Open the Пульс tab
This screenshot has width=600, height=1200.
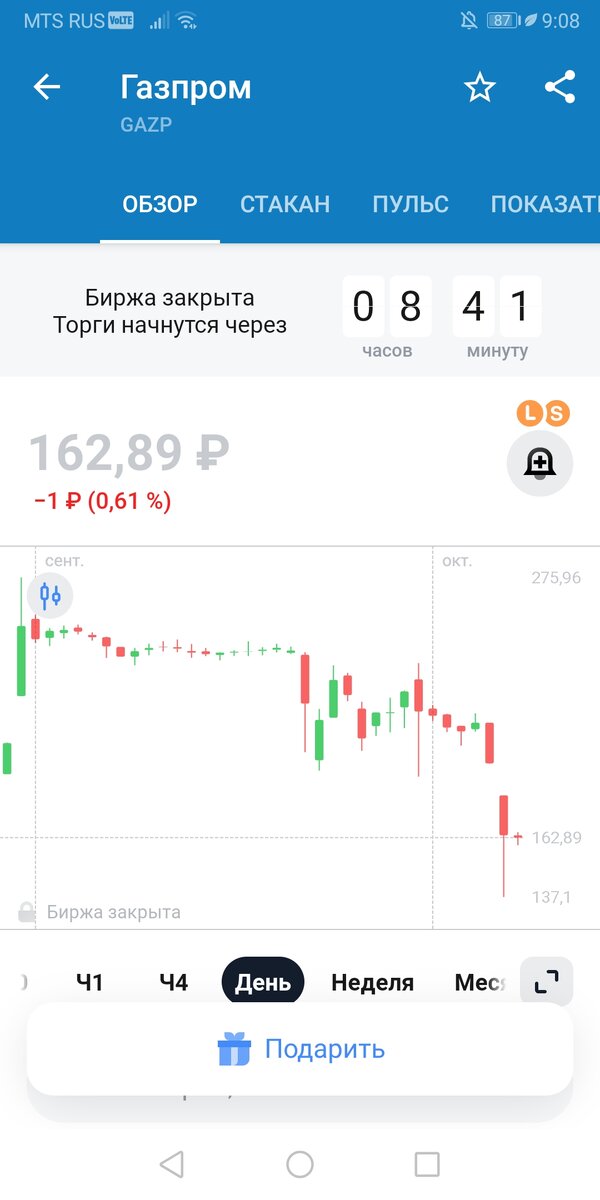(411, 204)
